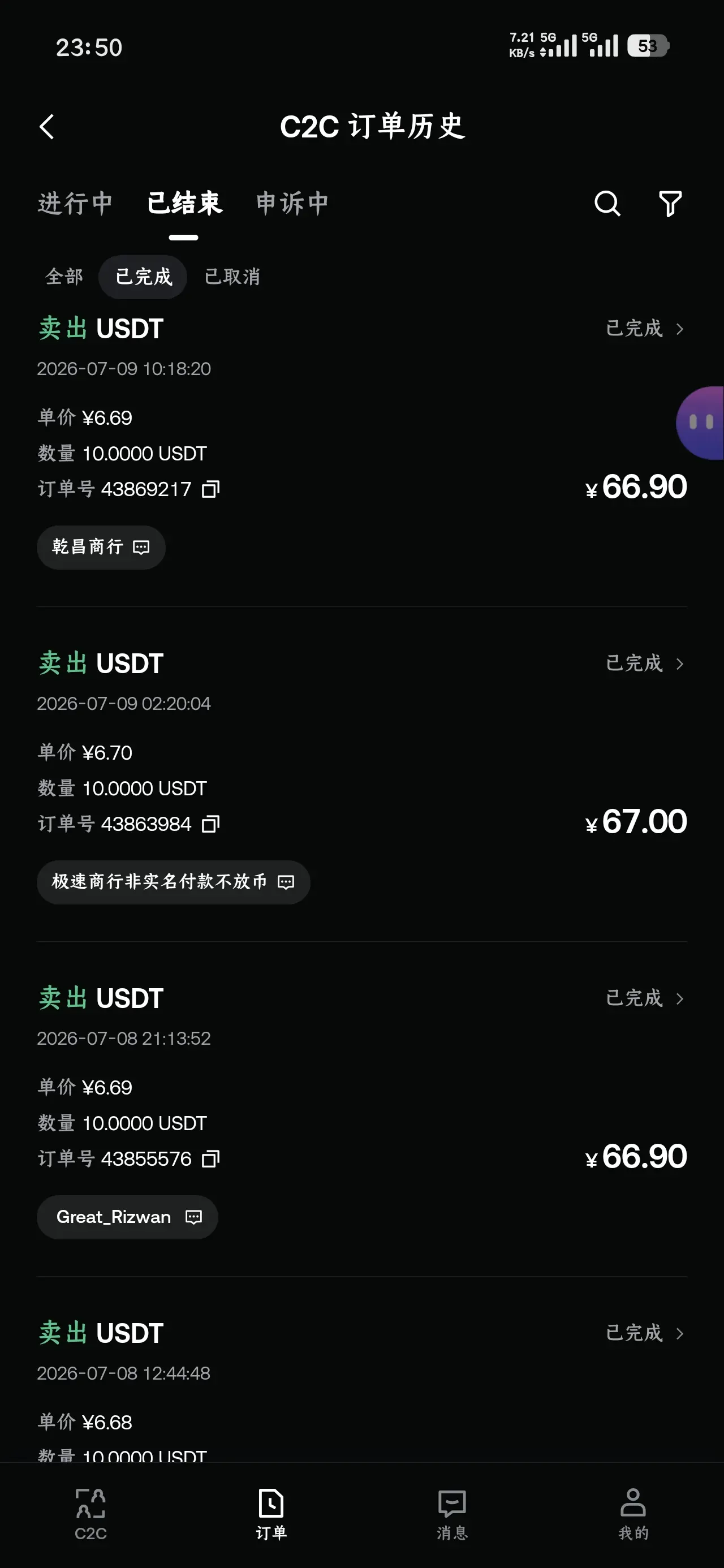Message merchant 极速商行非实名付款不放币
The image size is (724, 1568).
pos(174,882)
